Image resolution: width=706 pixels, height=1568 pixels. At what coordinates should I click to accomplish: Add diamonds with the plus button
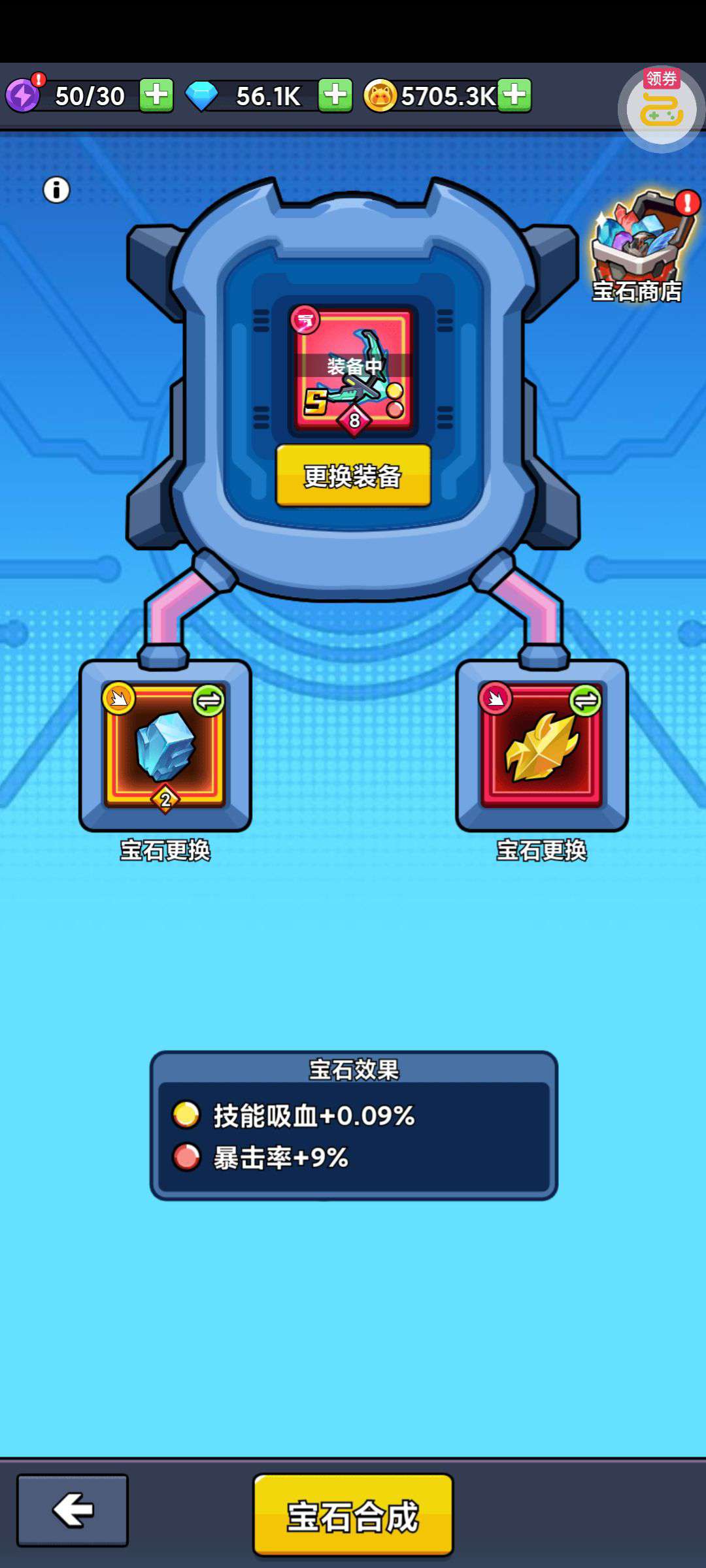[335, 95]
